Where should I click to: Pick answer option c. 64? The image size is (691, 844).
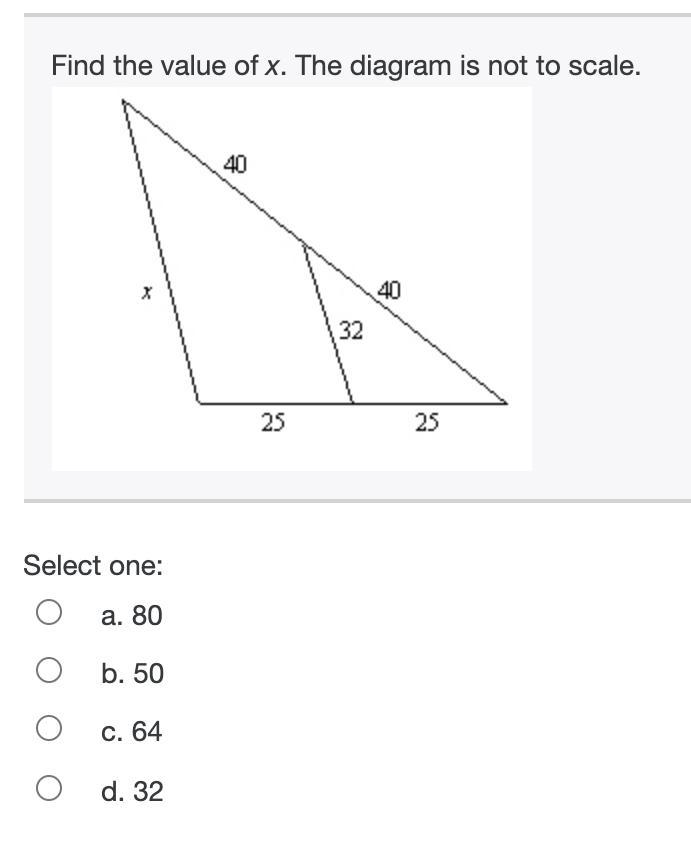[x=49, y=728]
